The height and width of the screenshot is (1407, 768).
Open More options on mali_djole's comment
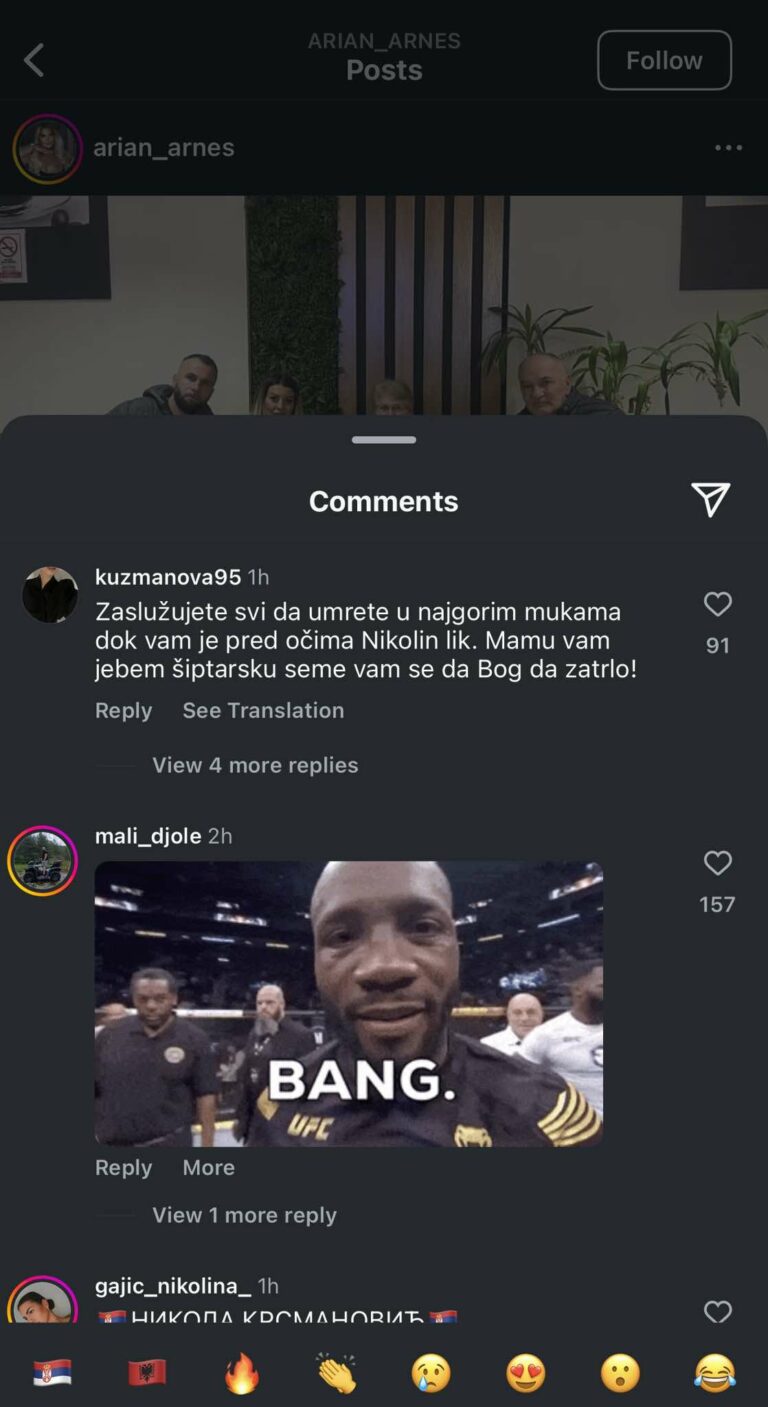pyautogui.click(x=208, y=1167)
